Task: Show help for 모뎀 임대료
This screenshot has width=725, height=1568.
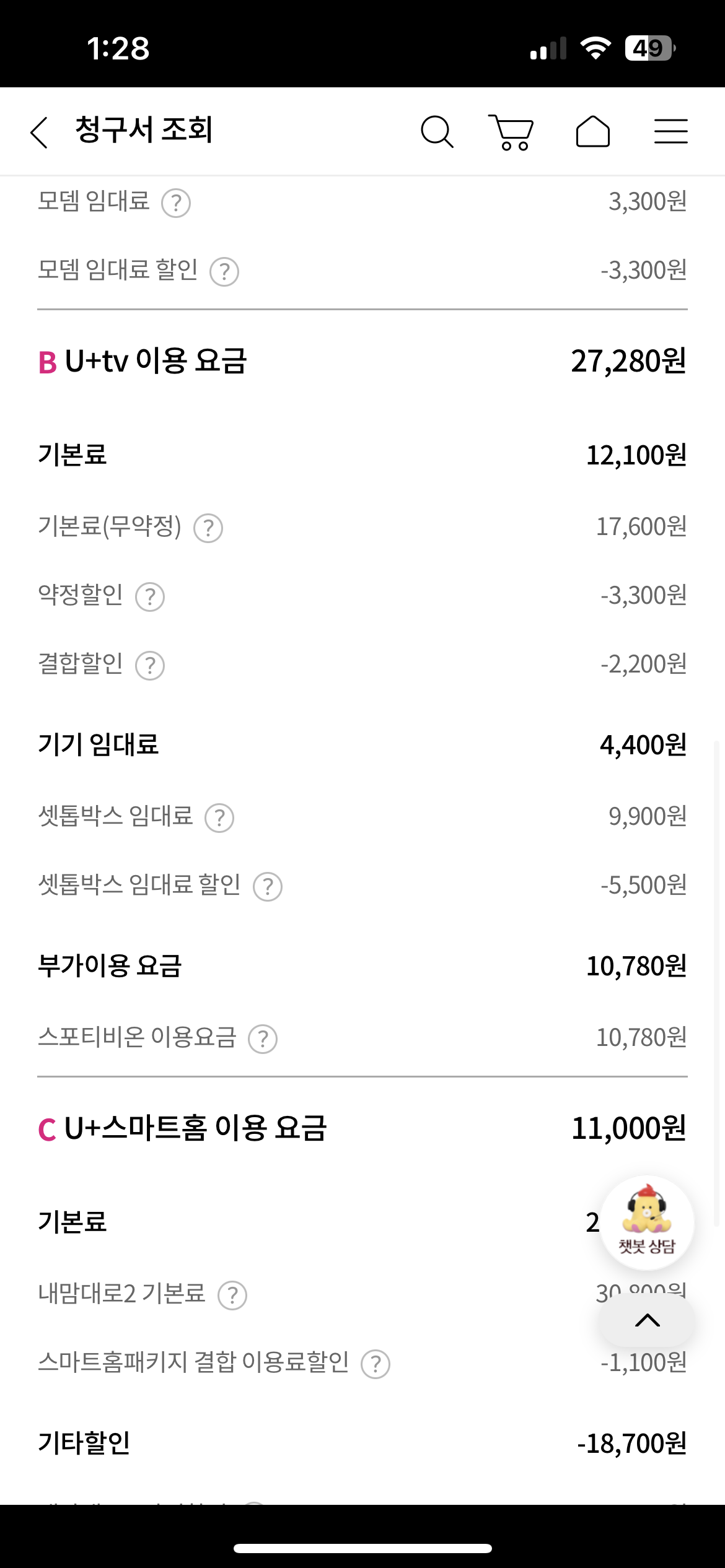Action: (176, 203)
